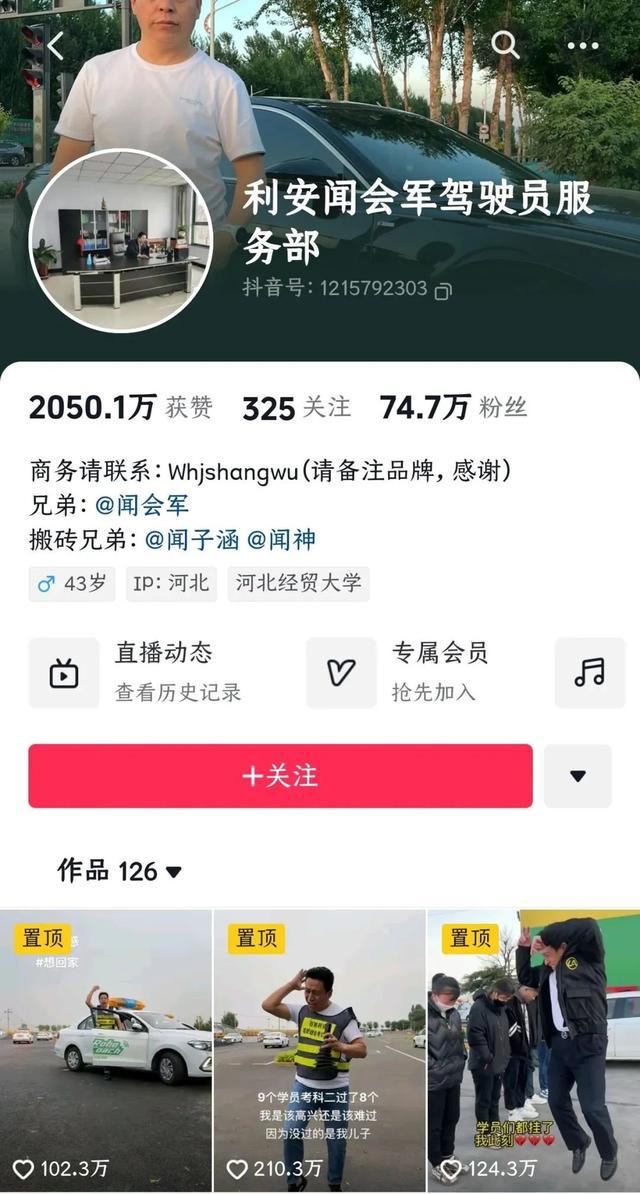
Task: Play pinned video with 124.3万 likes
Action: 533,1050
